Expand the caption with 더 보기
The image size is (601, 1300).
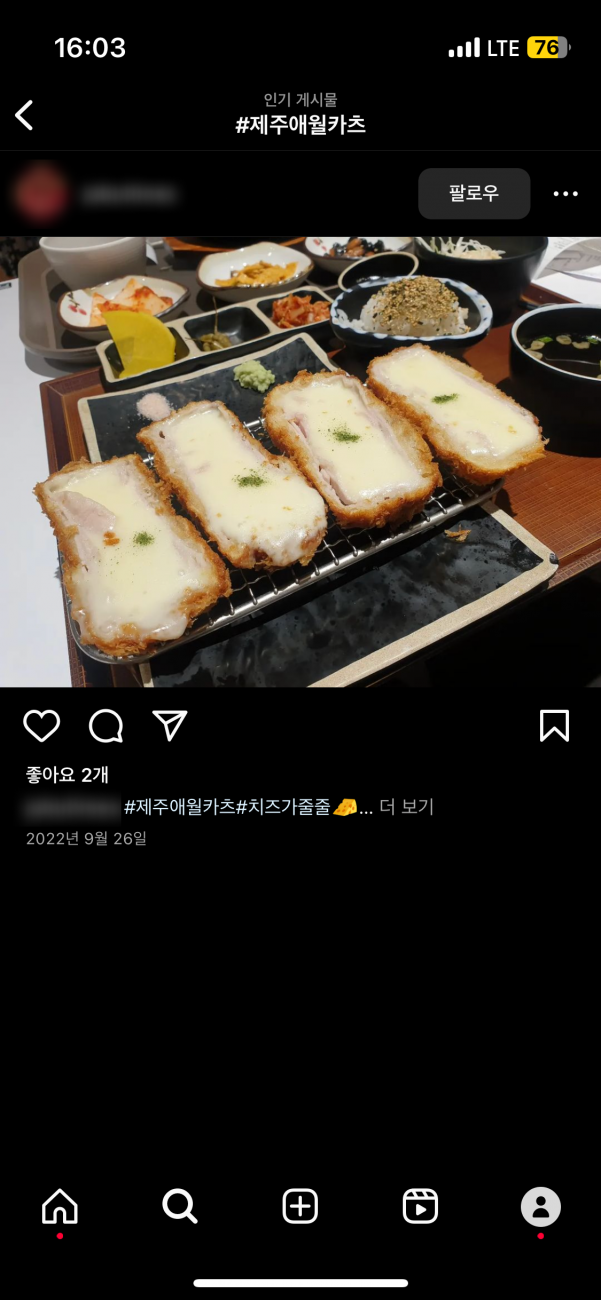[x=406, y=807]
